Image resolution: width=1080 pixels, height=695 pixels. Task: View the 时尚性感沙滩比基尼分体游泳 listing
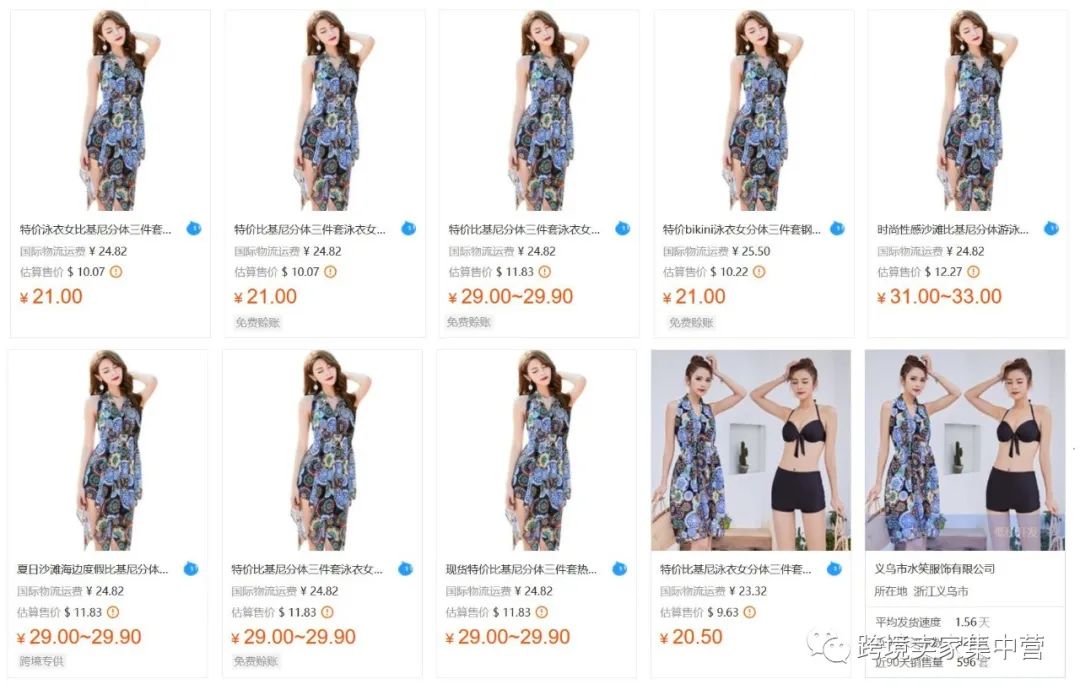[x=953, y=229]
